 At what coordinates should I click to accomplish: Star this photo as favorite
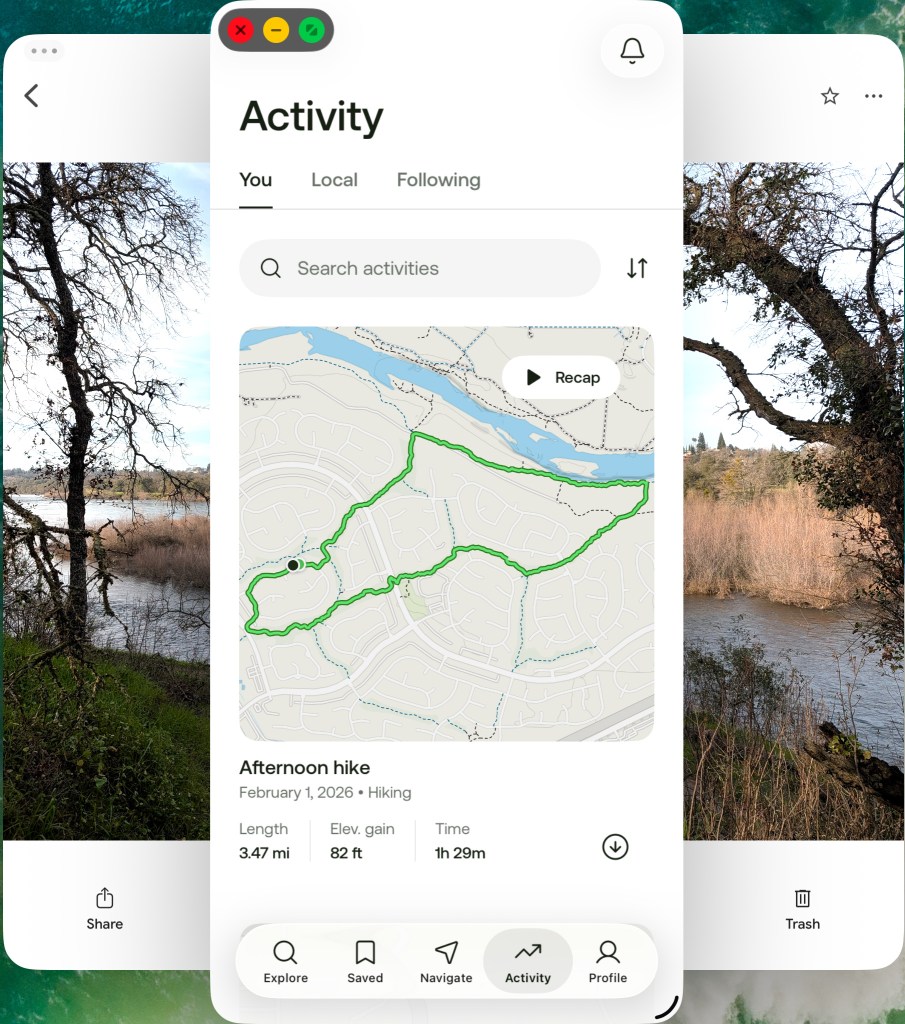point(829,96)
